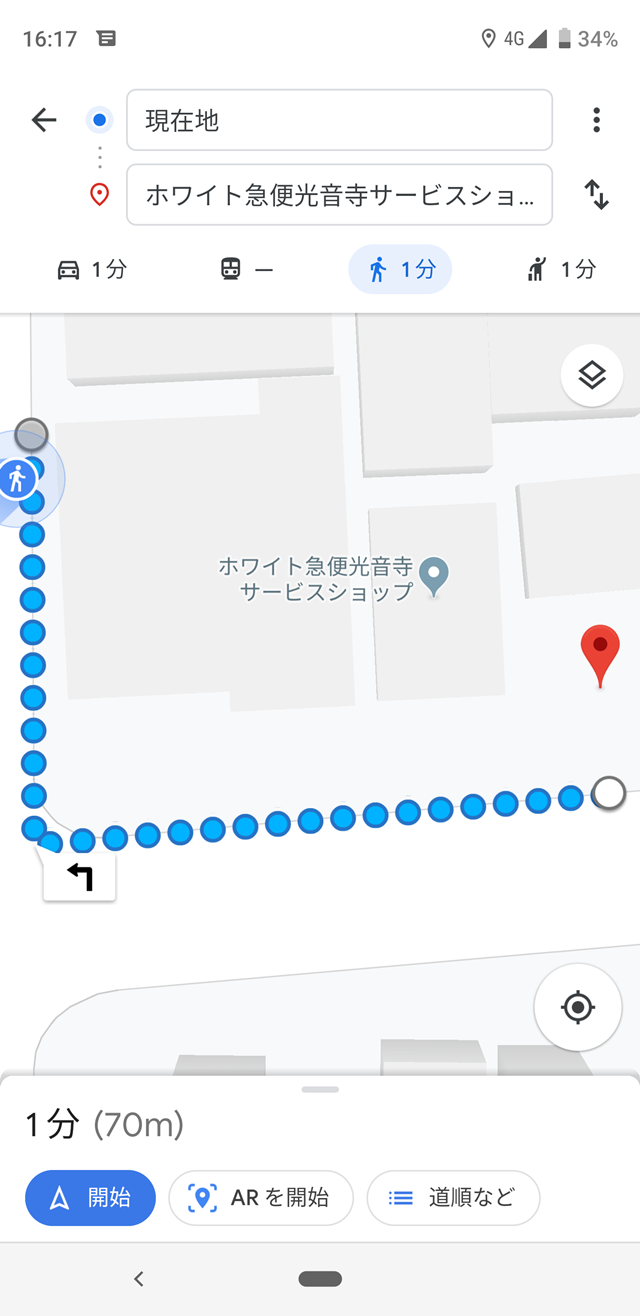Expand the bottom sheet handle

tap(320, 1089)
